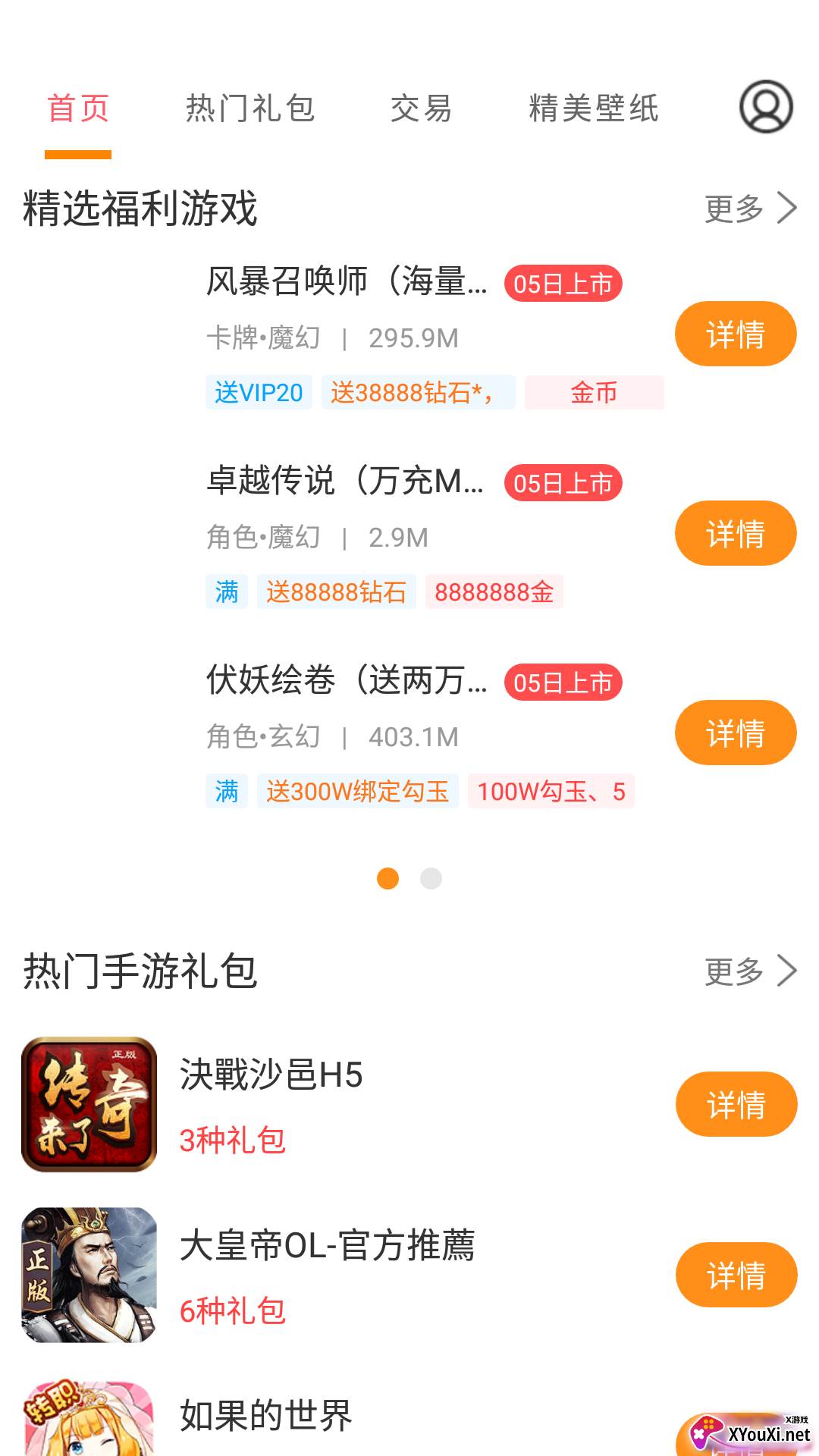Click the 05日上市 badge on 伏妖绘卷
The image size is (819, 1456).
[x=563, y=682]
